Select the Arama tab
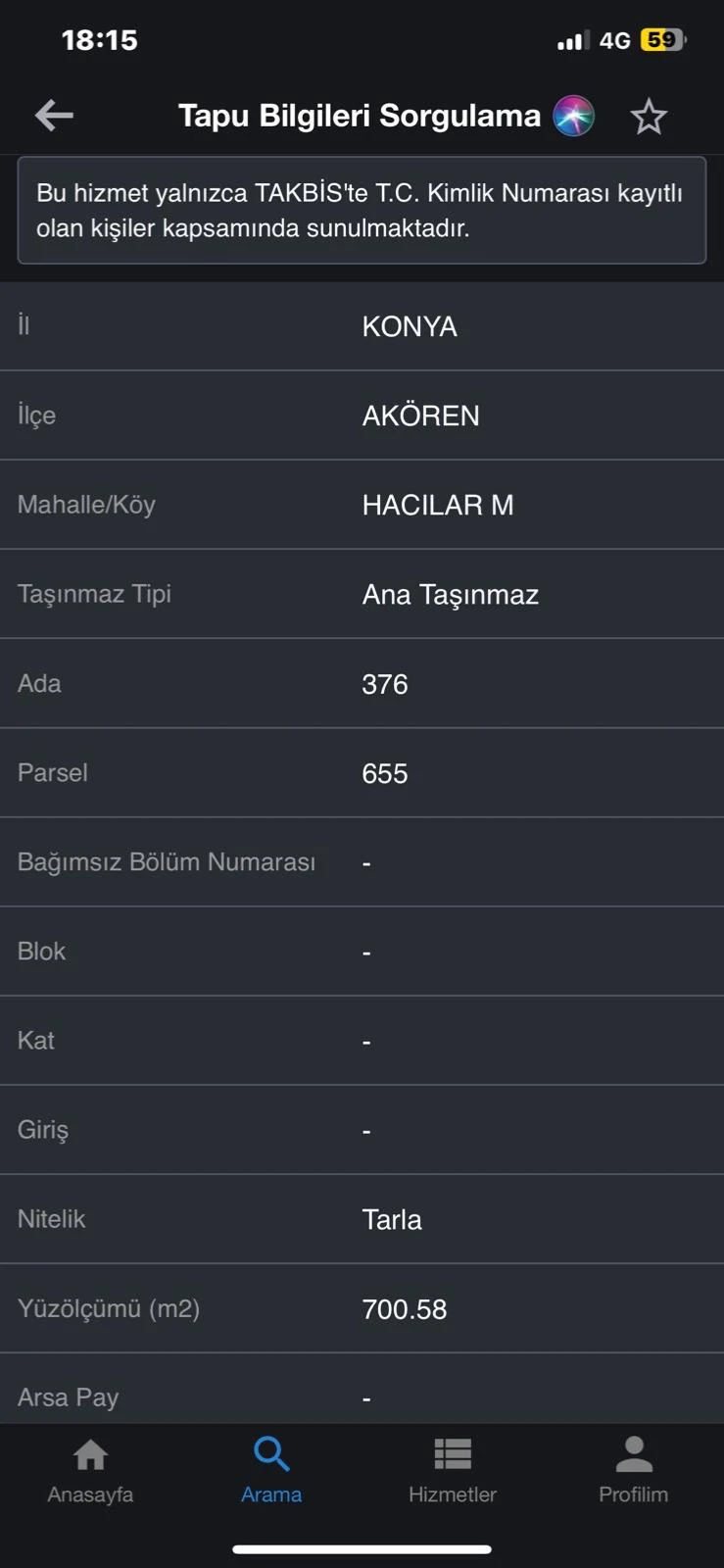This screenshot has width=724, height=1568. pyautogui.click(x=271, y=1469)
